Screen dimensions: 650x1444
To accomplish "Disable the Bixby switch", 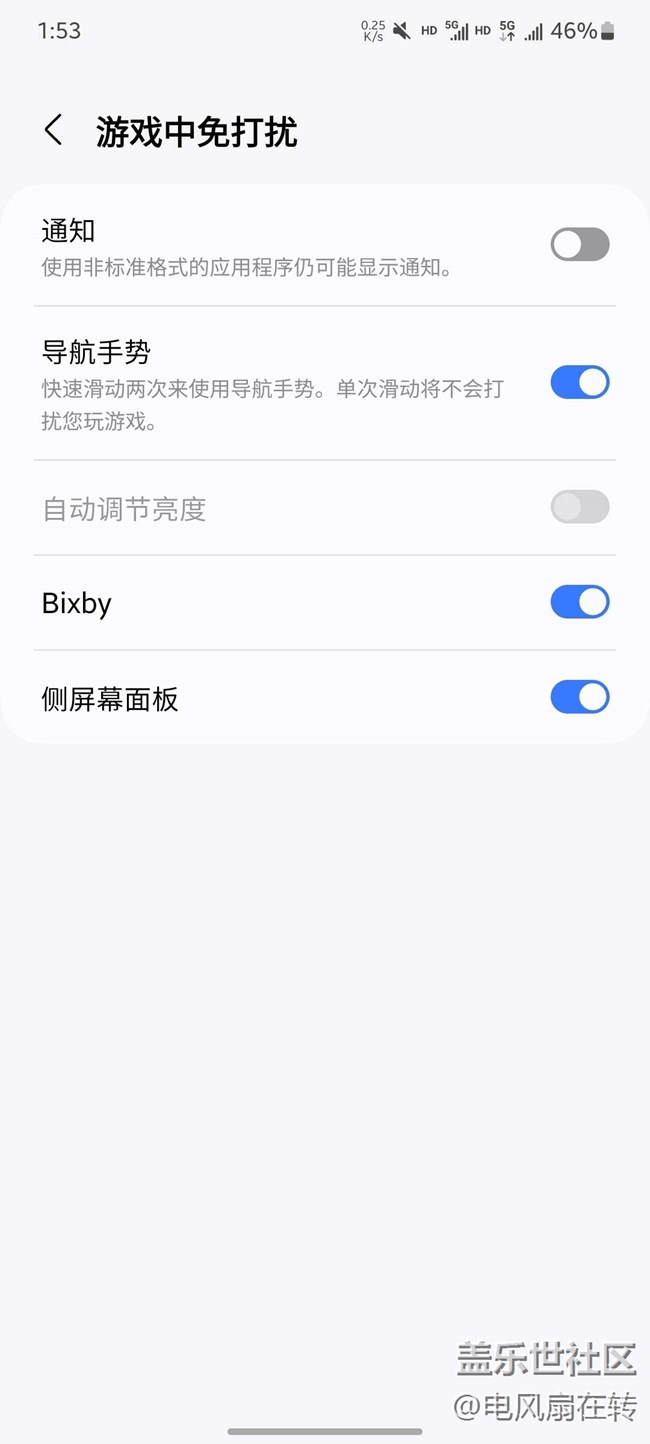I will point(580,602).
